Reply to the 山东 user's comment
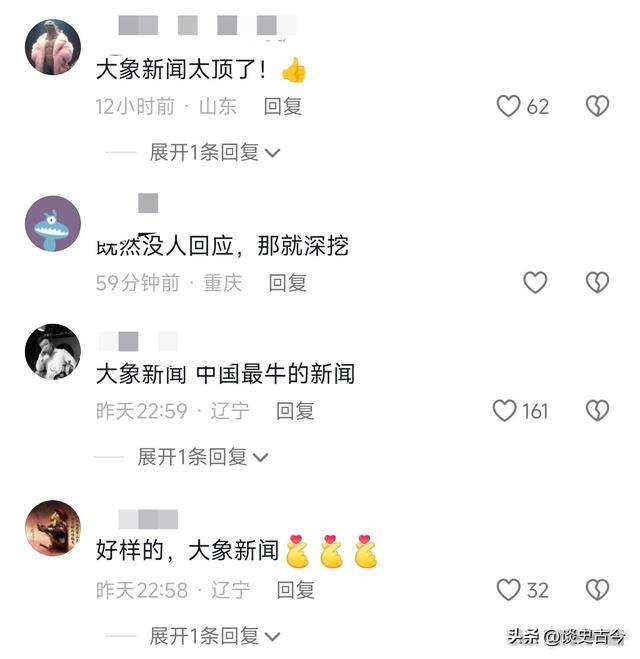The image size is (640, 659). coord(283,106)
